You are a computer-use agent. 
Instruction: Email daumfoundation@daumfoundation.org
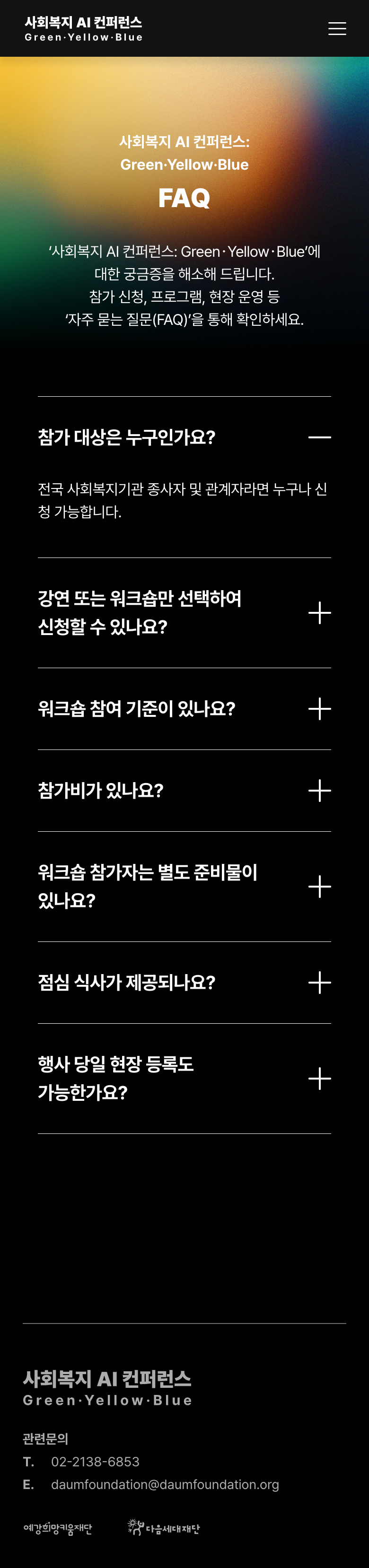pos(165,1485)
